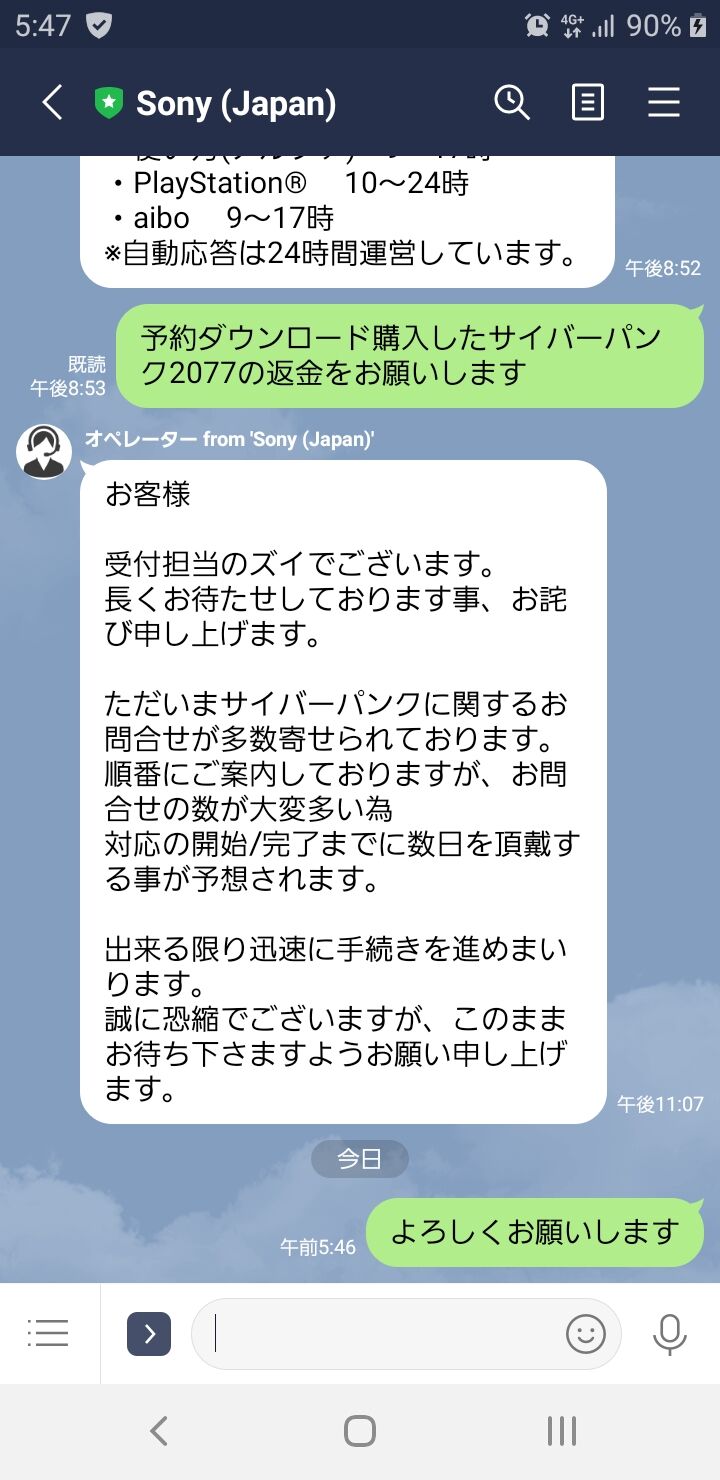Open the hamburger menu in the header
Viewport: 720px width, 1480px height.
[x=665, y=102]
